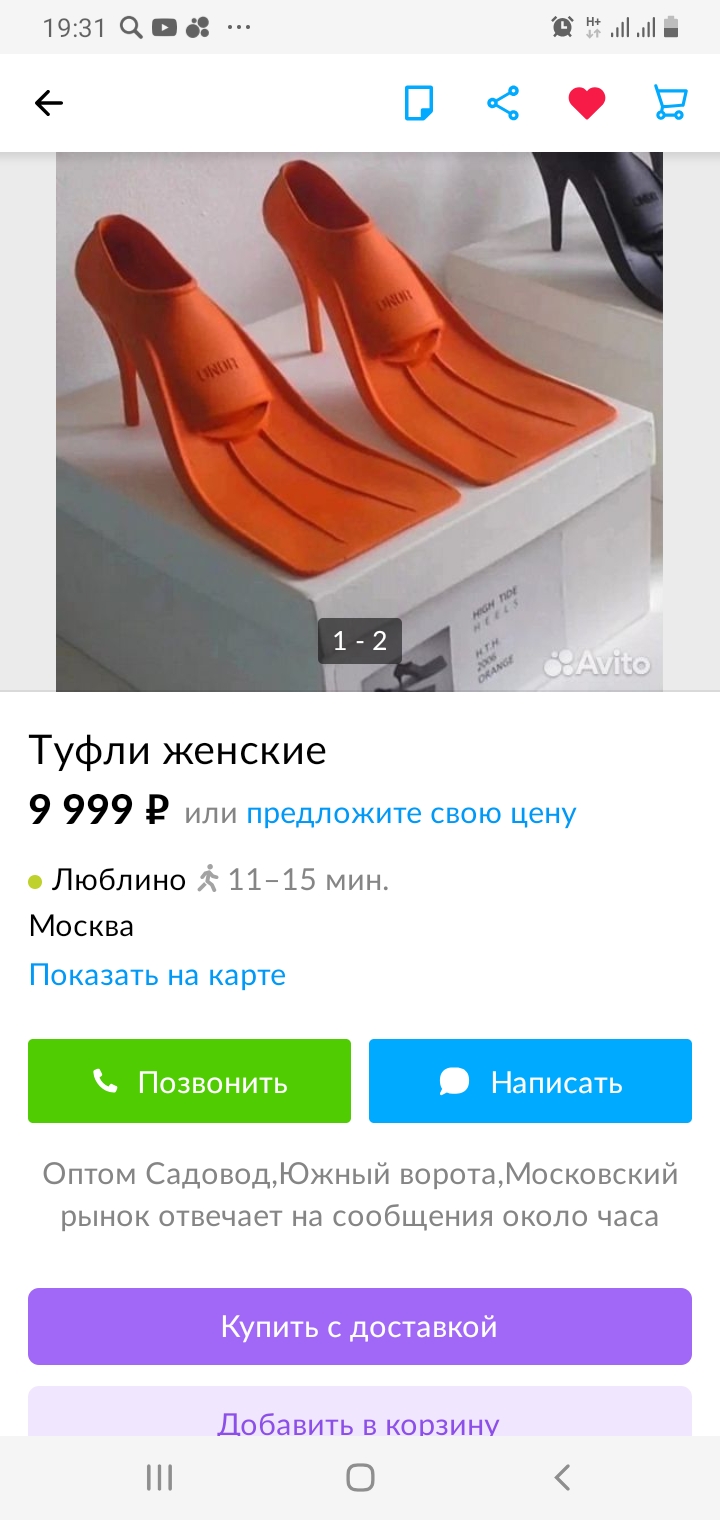Call the seller via Позвонить
This screenshot has height=1520, width=720.
pyautogui.click(x=189, y=1081)
